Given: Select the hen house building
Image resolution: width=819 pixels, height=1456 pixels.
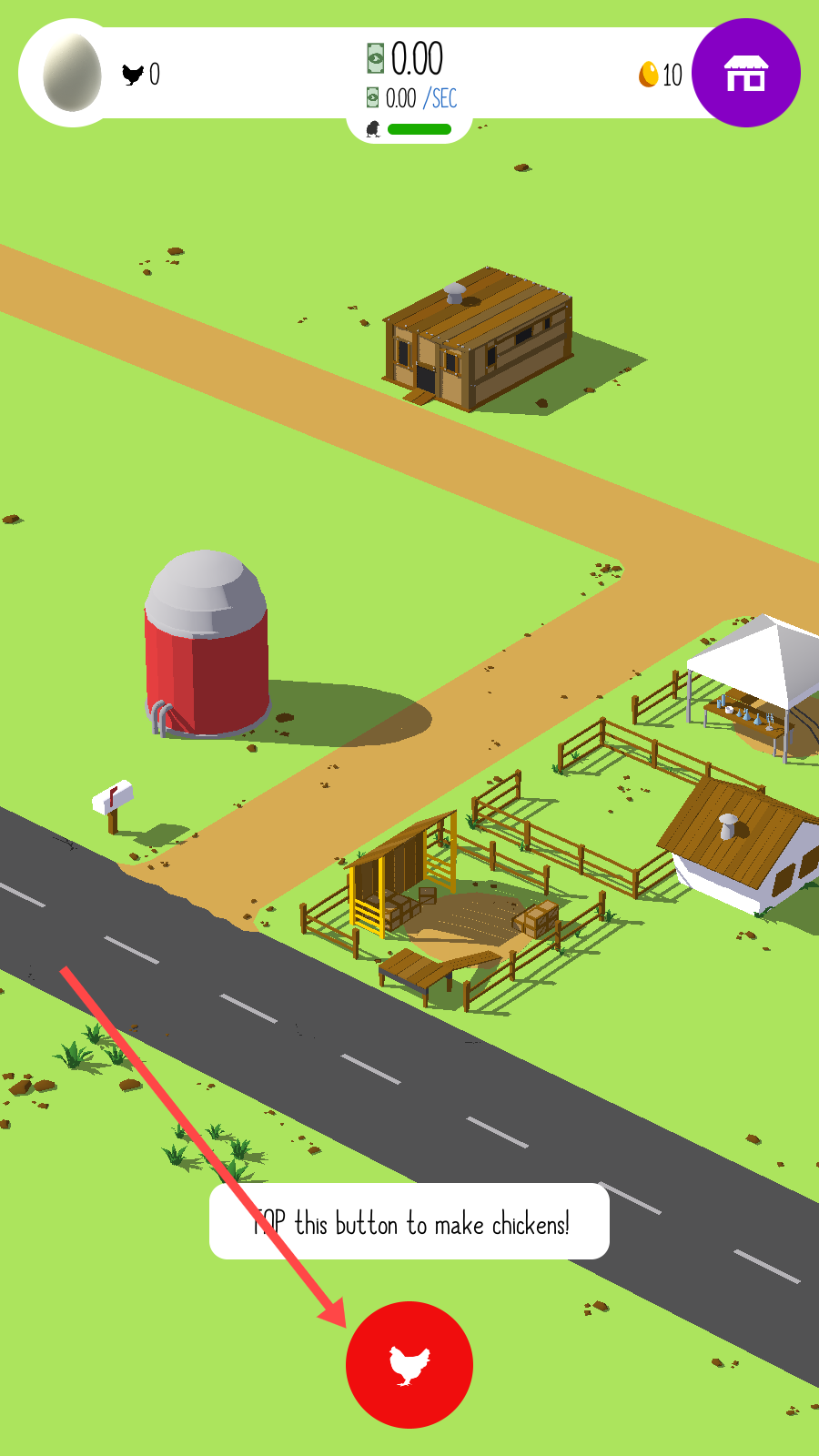Looking at the screenshot, I should 478,339.
